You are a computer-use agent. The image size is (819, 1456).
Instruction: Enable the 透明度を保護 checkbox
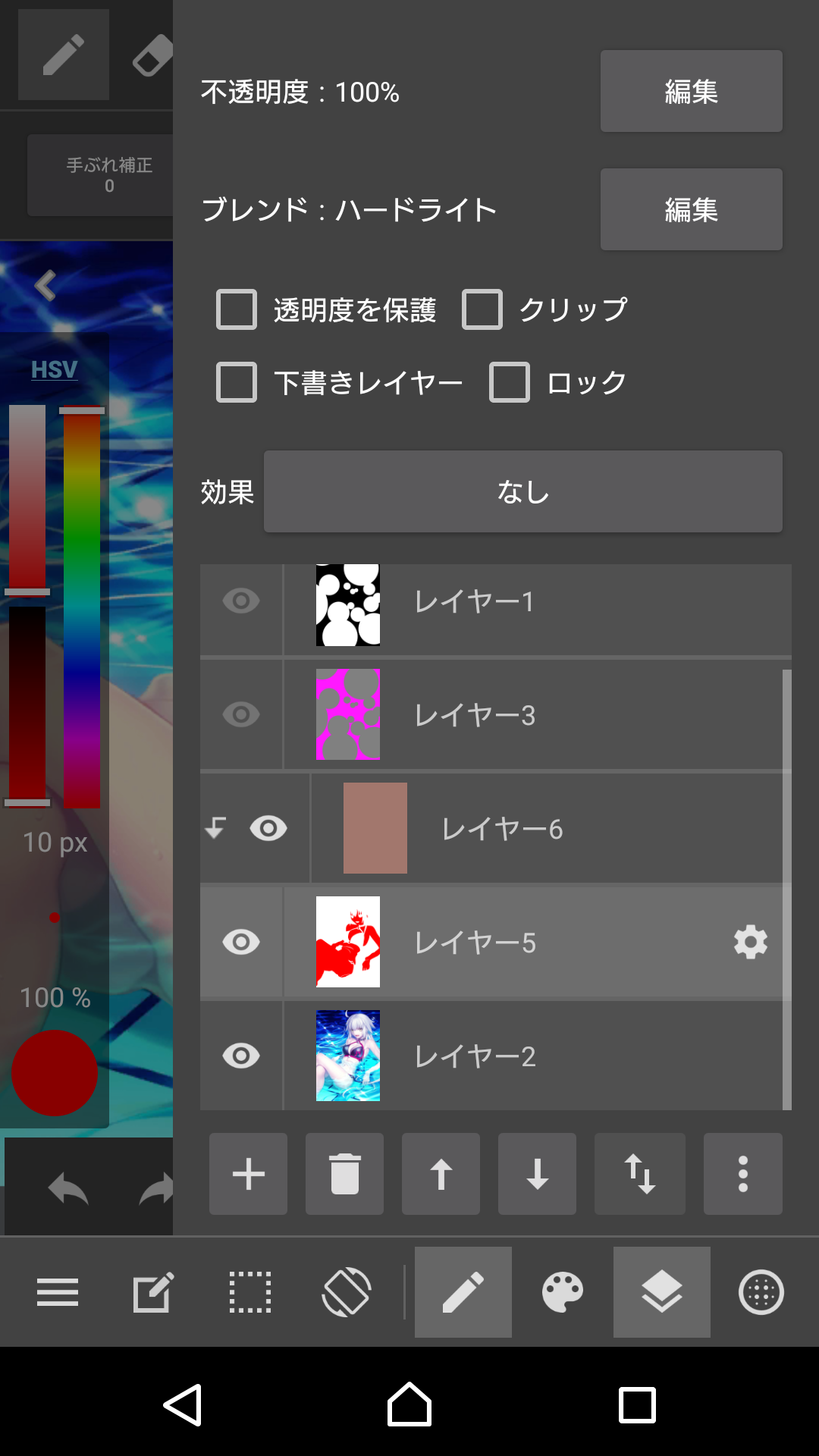pyautogui.click(x=237, y=309)
